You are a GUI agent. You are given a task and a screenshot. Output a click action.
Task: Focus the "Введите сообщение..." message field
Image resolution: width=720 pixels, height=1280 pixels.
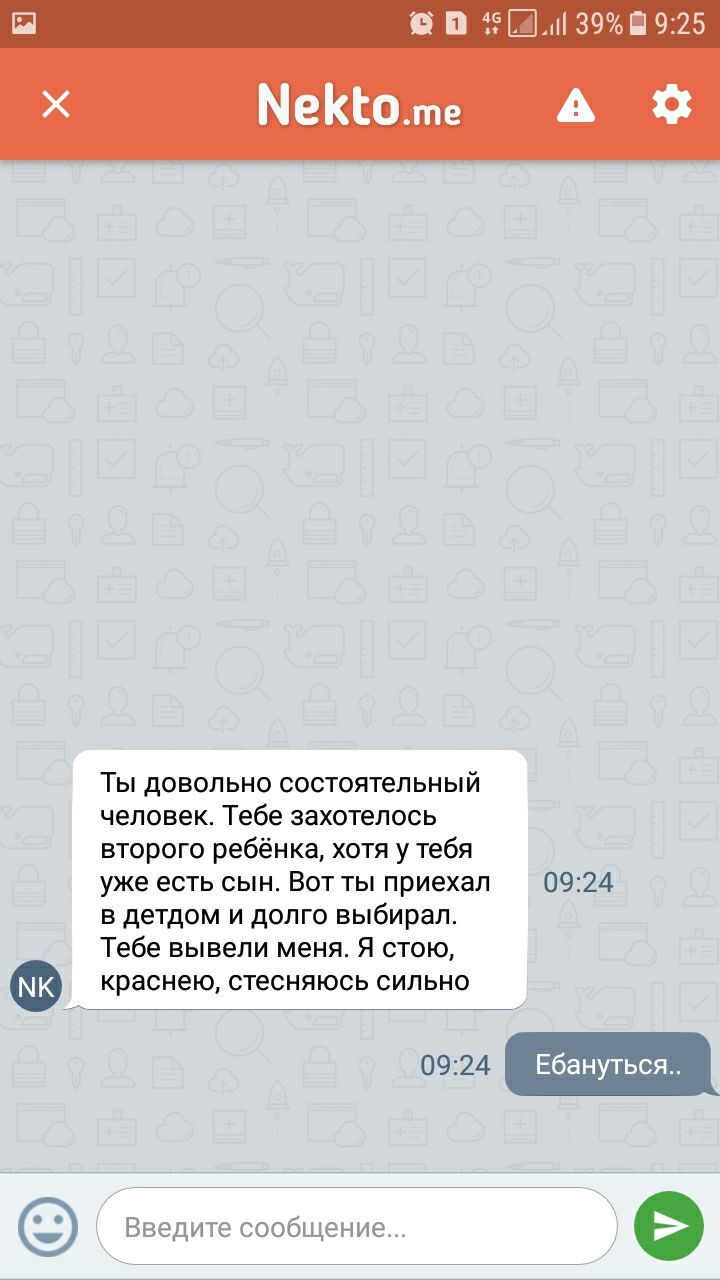click(355, 1227)
